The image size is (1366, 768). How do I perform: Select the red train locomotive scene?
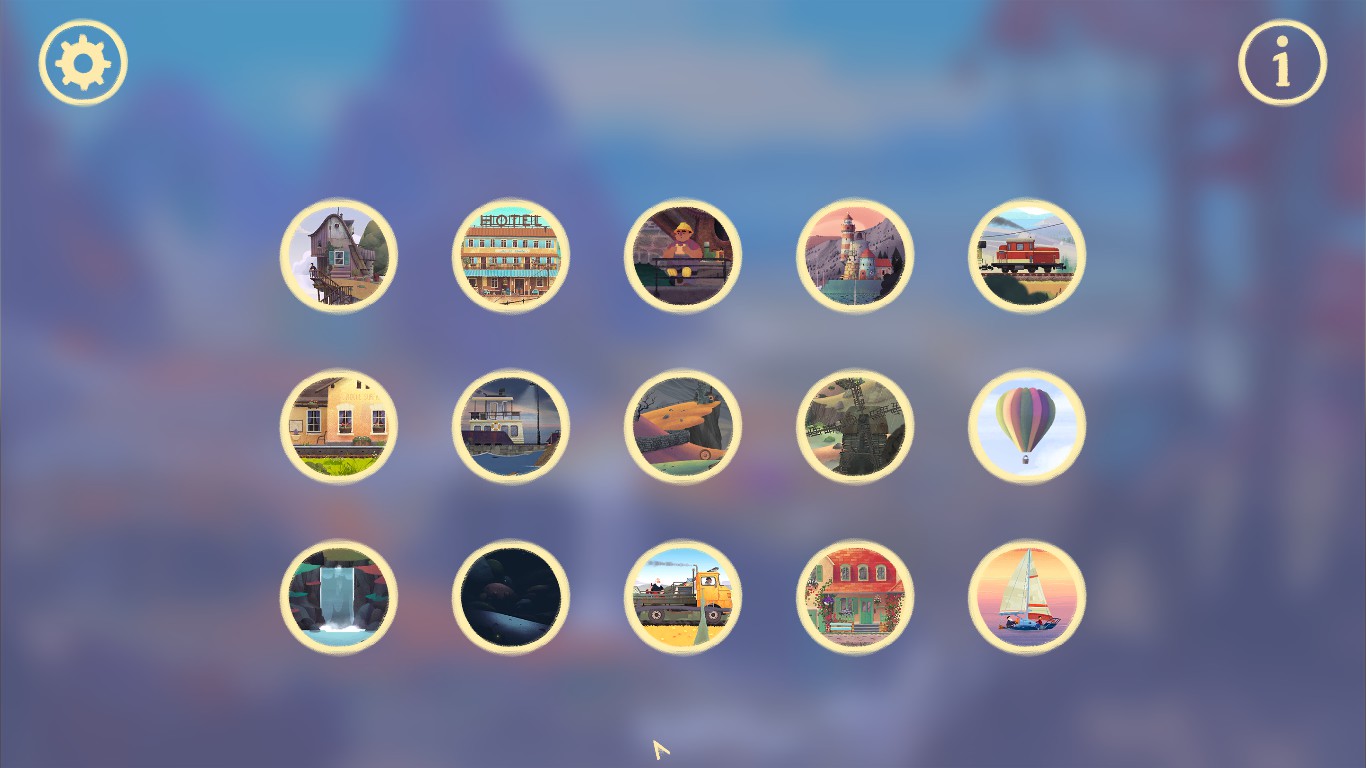[1027, 256]
